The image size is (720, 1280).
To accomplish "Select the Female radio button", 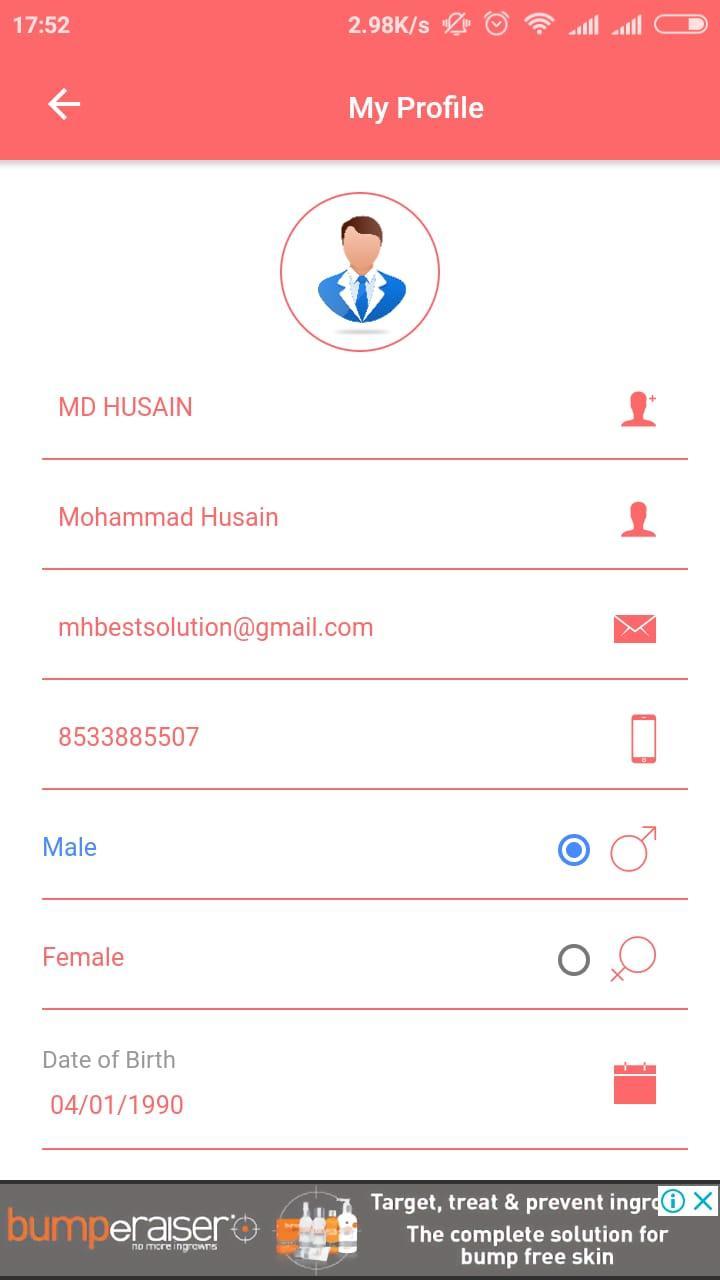I will (573, 960).
